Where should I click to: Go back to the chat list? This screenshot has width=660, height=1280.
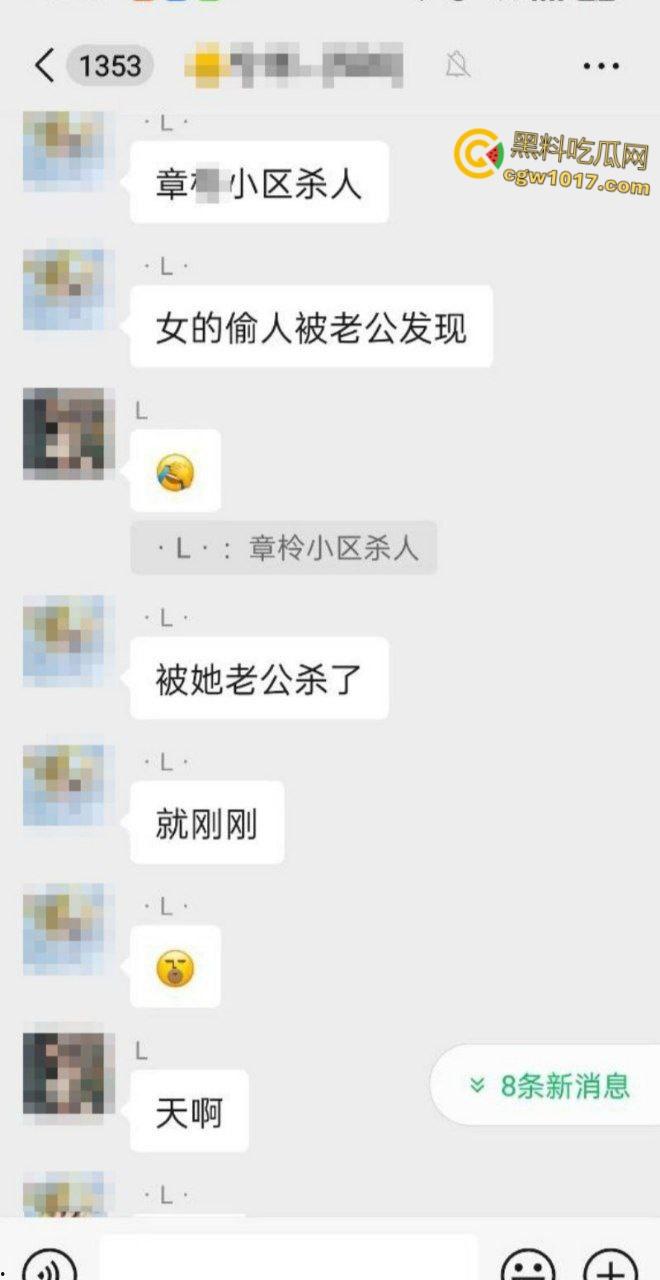[x=42, y=66]
